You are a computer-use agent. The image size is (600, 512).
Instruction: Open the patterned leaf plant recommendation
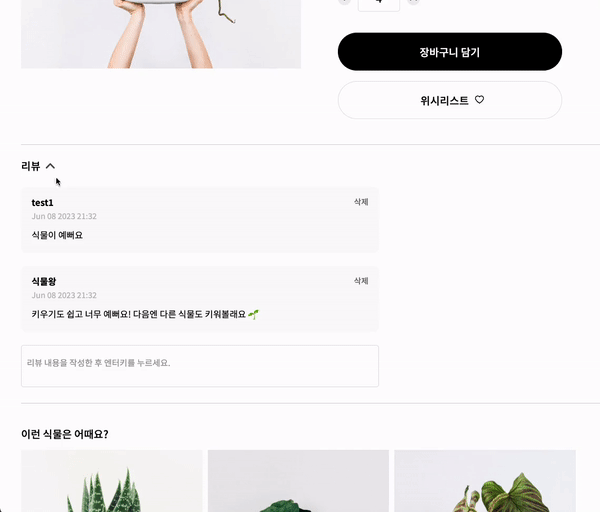pos(484,481)
